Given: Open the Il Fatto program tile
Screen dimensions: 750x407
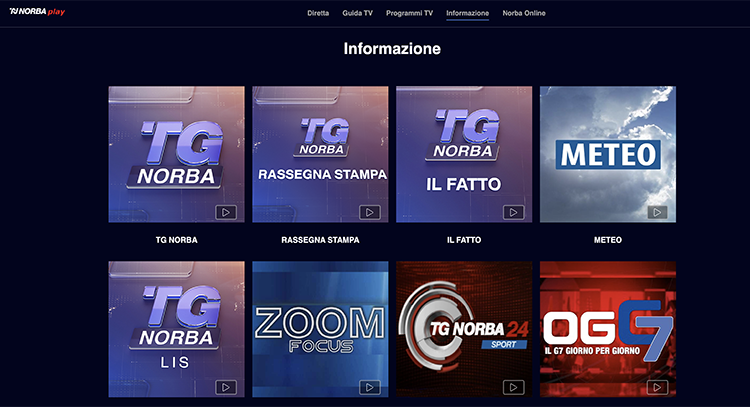Looking at the screenshot, I should [x=463, y=154].
